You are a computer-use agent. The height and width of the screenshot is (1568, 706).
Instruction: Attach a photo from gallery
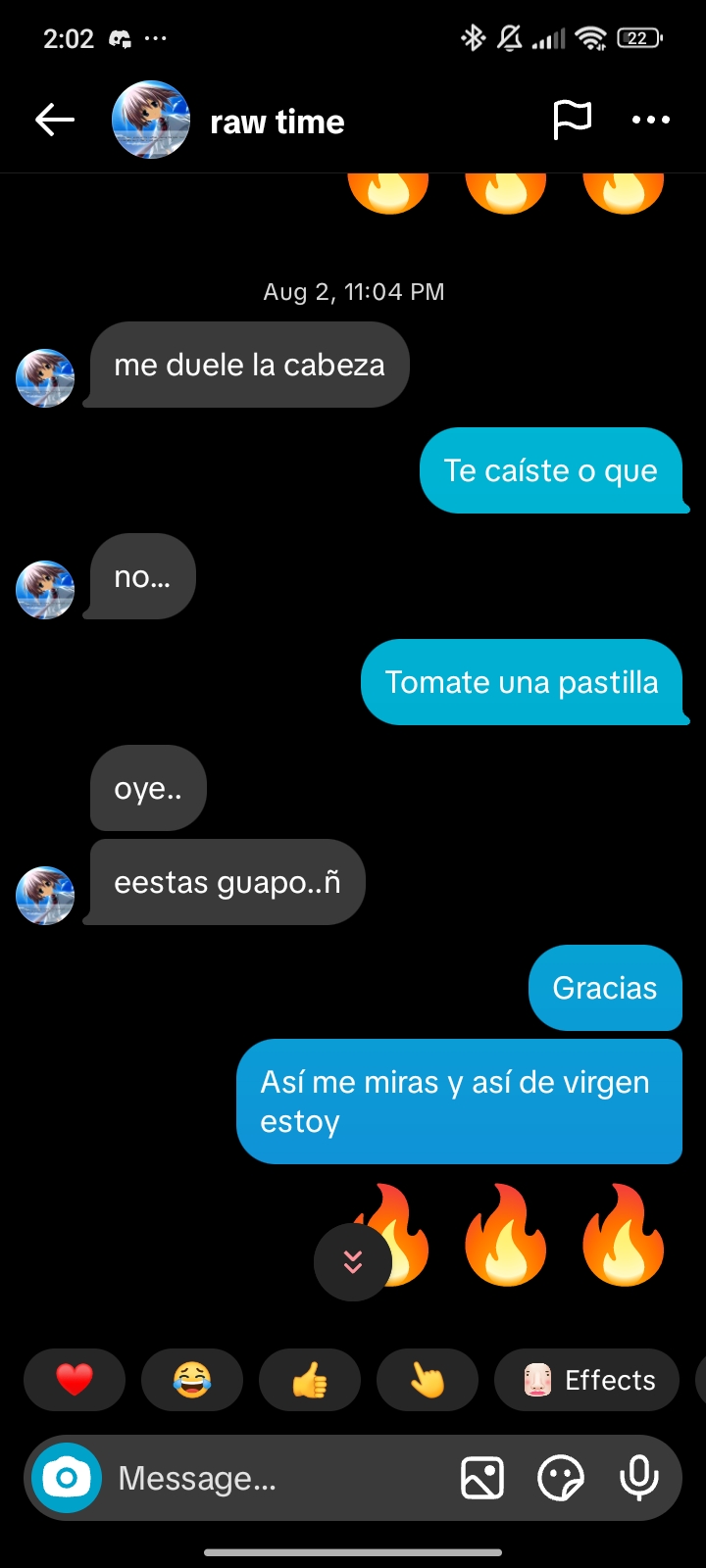point(482,1478)
